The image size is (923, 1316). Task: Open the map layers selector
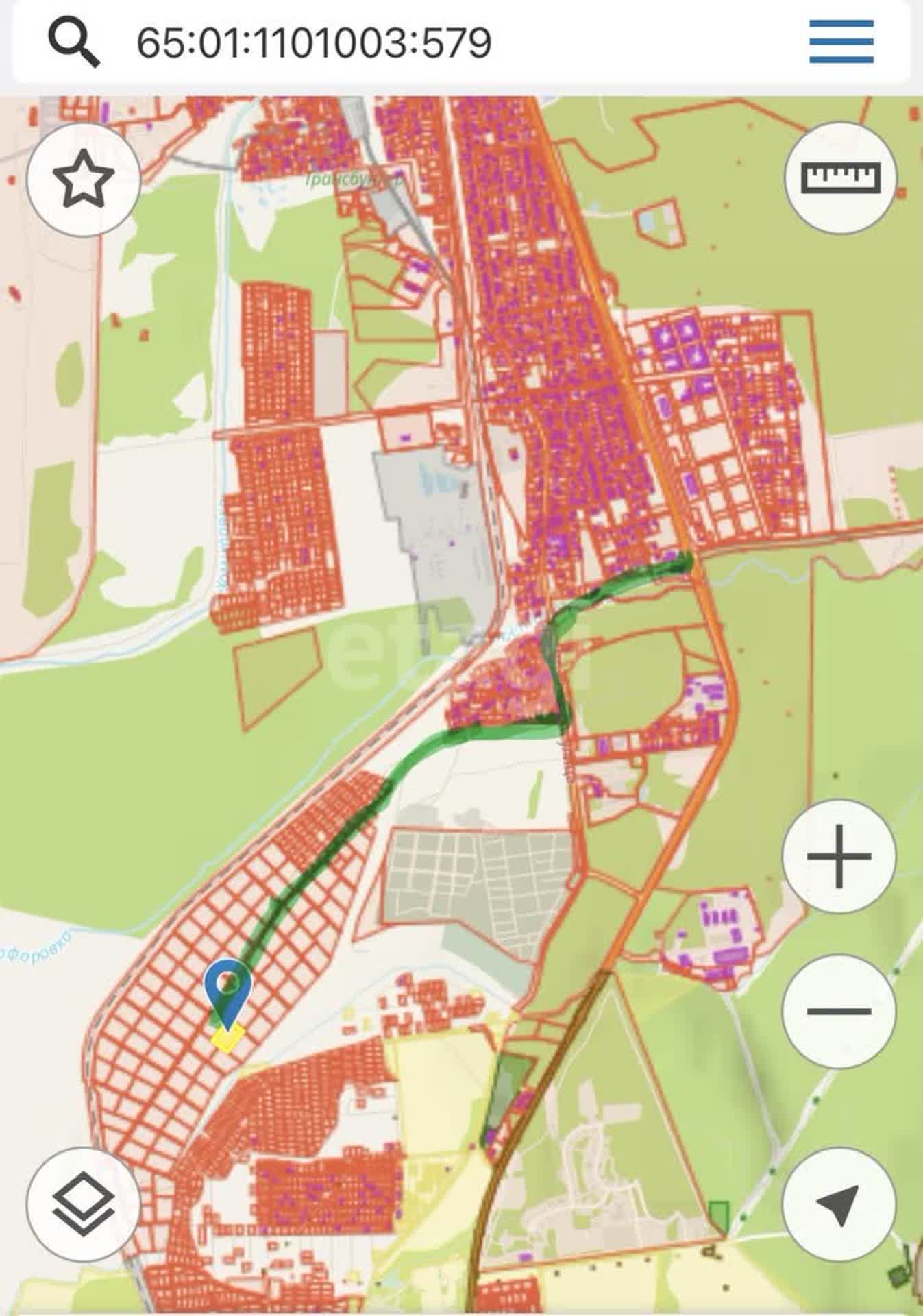83,1204
